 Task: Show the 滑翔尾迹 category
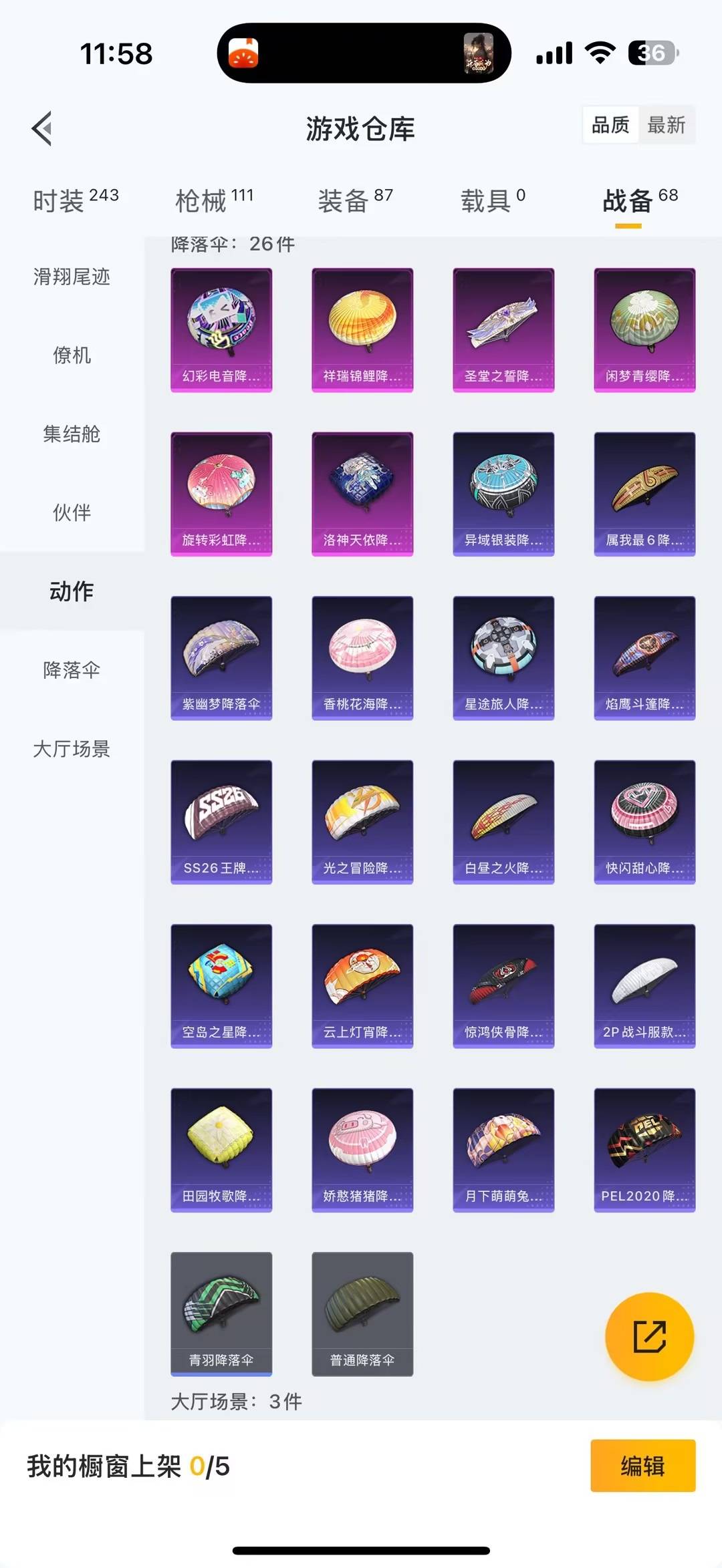(x=70, y=277)
